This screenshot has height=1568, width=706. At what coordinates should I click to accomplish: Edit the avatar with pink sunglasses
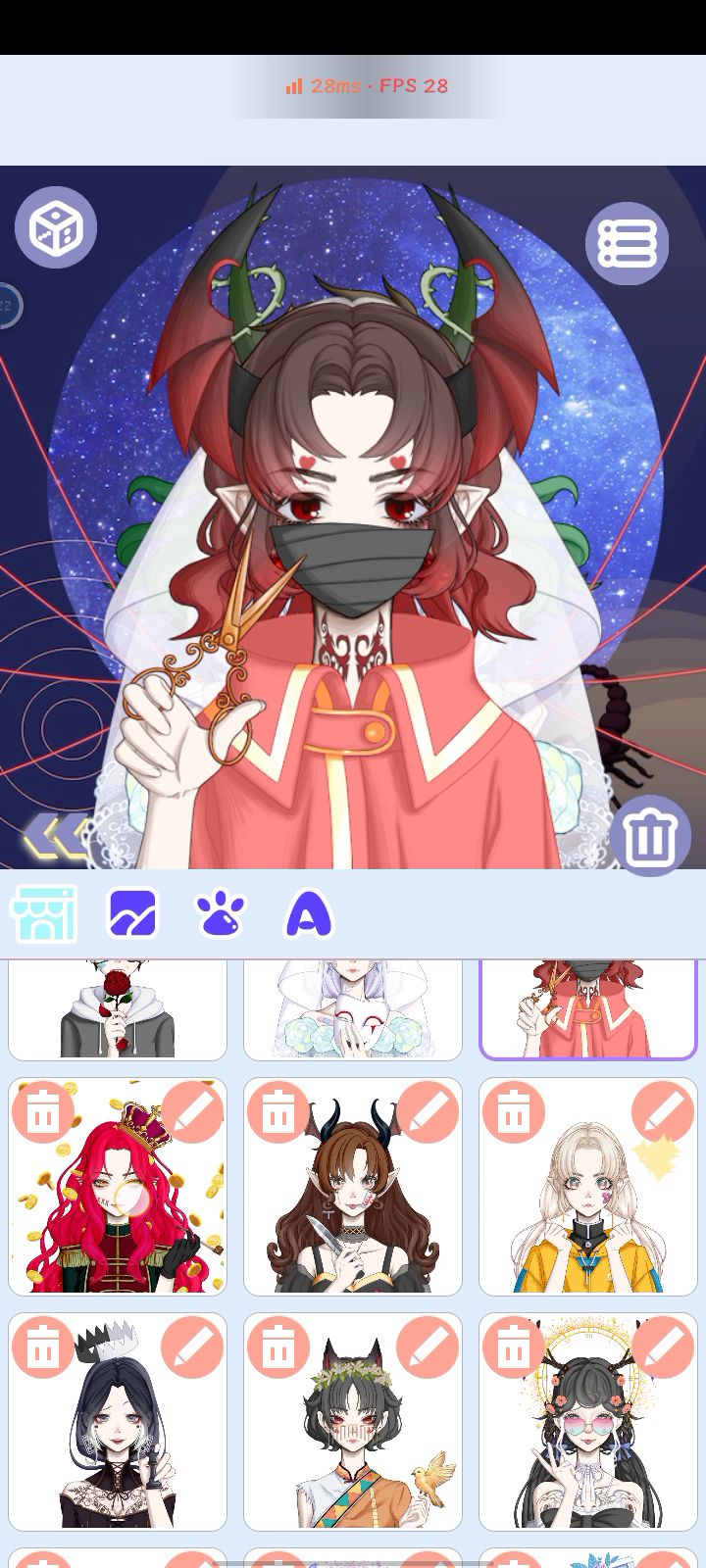point(663,1347)
